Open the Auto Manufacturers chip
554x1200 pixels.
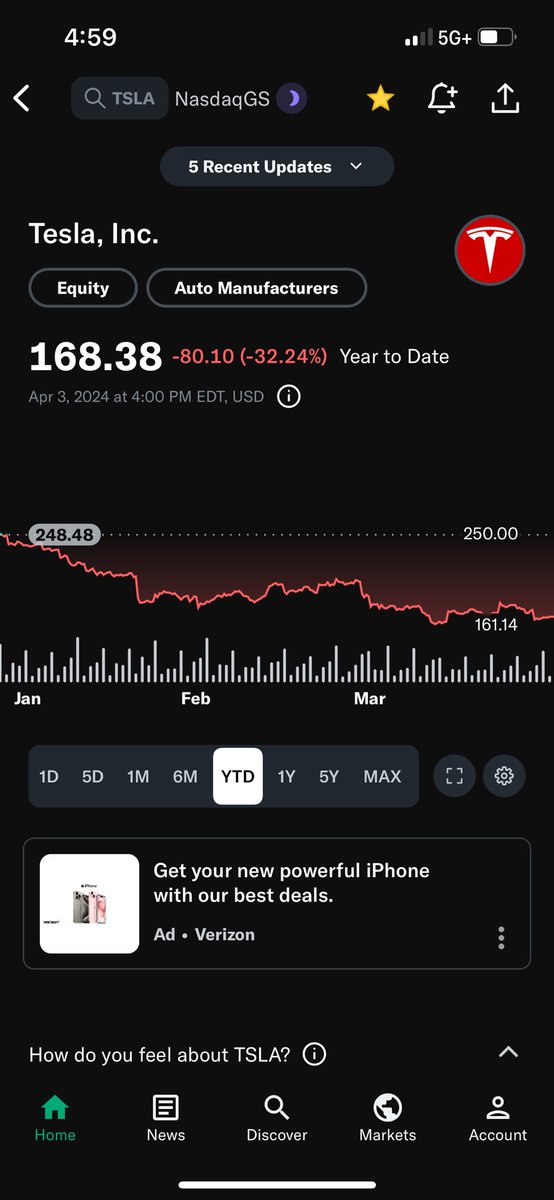point(256,288)
